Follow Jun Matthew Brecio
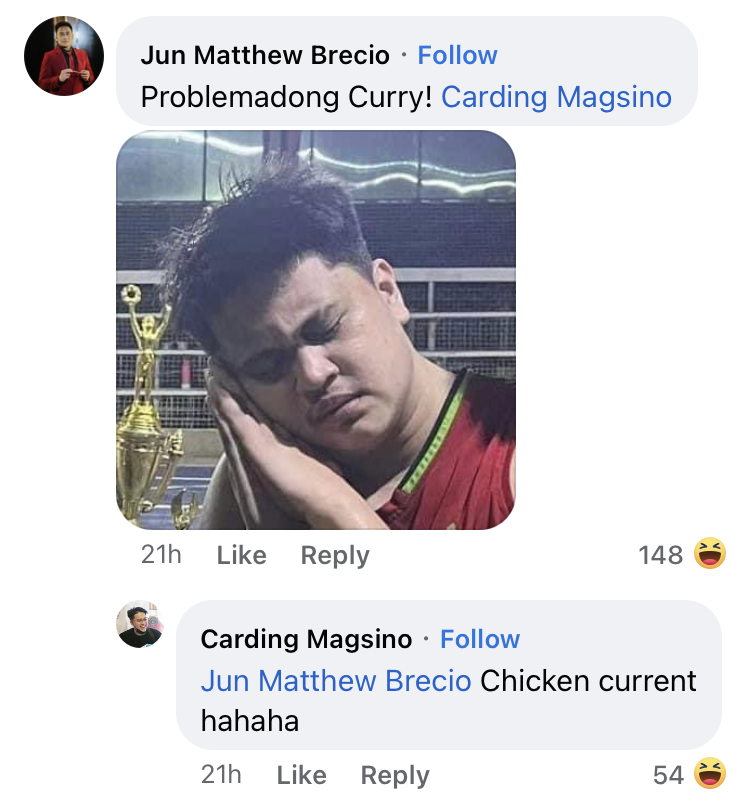 (457, 55)
